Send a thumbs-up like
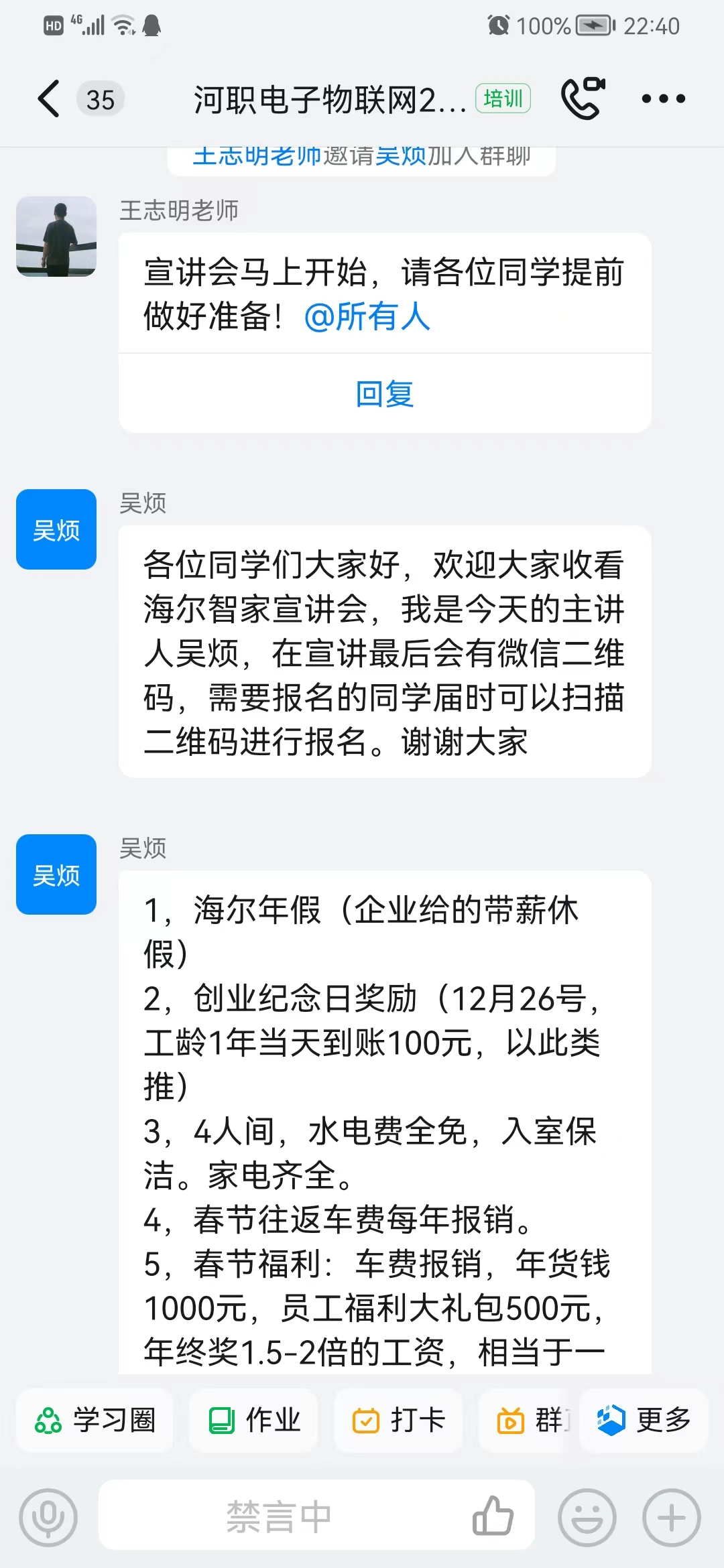The width and height of the screenshot is (724, 1568). click(x=493, y=1516)
